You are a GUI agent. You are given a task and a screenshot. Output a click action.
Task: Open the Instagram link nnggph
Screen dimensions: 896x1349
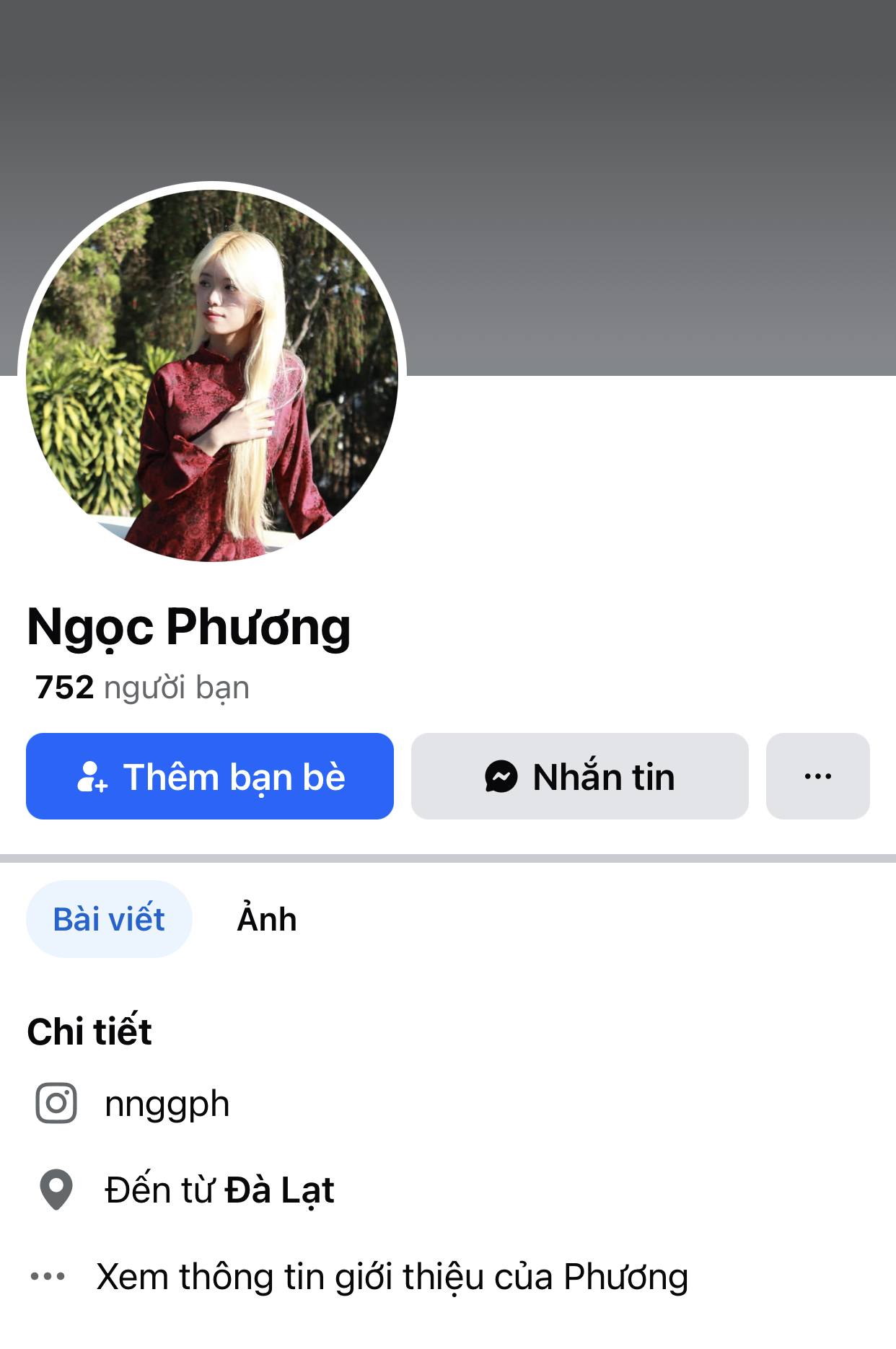tap(167, 1104)
